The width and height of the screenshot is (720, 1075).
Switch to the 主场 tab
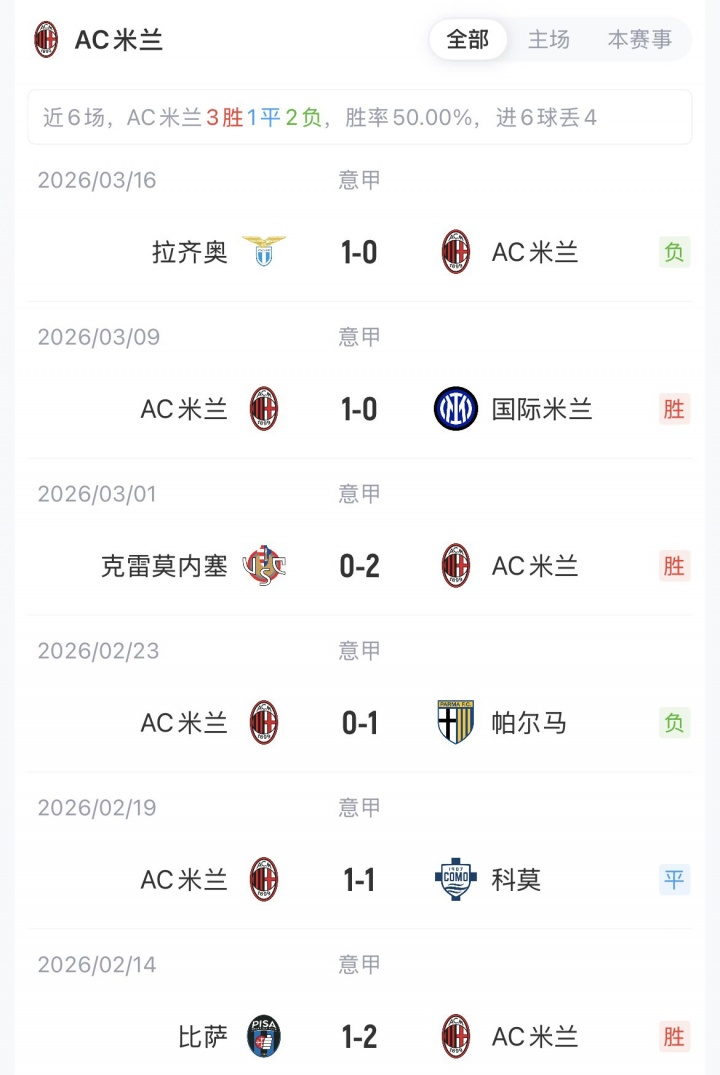pos(549,40)
